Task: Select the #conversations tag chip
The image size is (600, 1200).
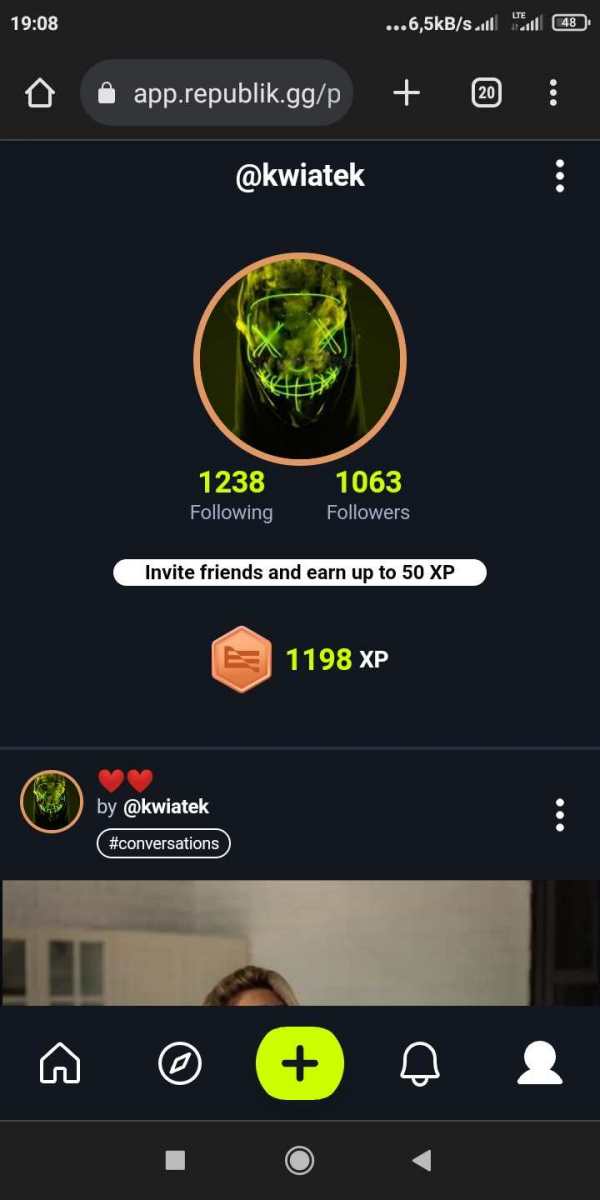Action: click(164, 843)
